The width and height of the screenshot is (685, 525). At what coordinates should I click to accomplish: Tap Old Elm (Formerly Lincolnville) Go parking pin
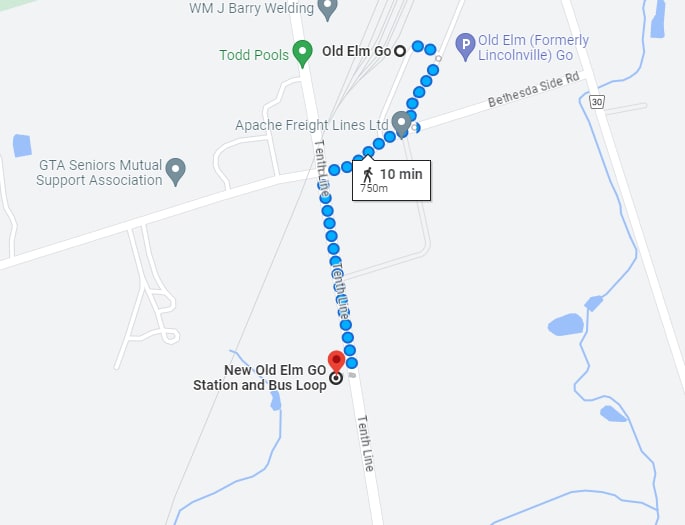[464, 44]
